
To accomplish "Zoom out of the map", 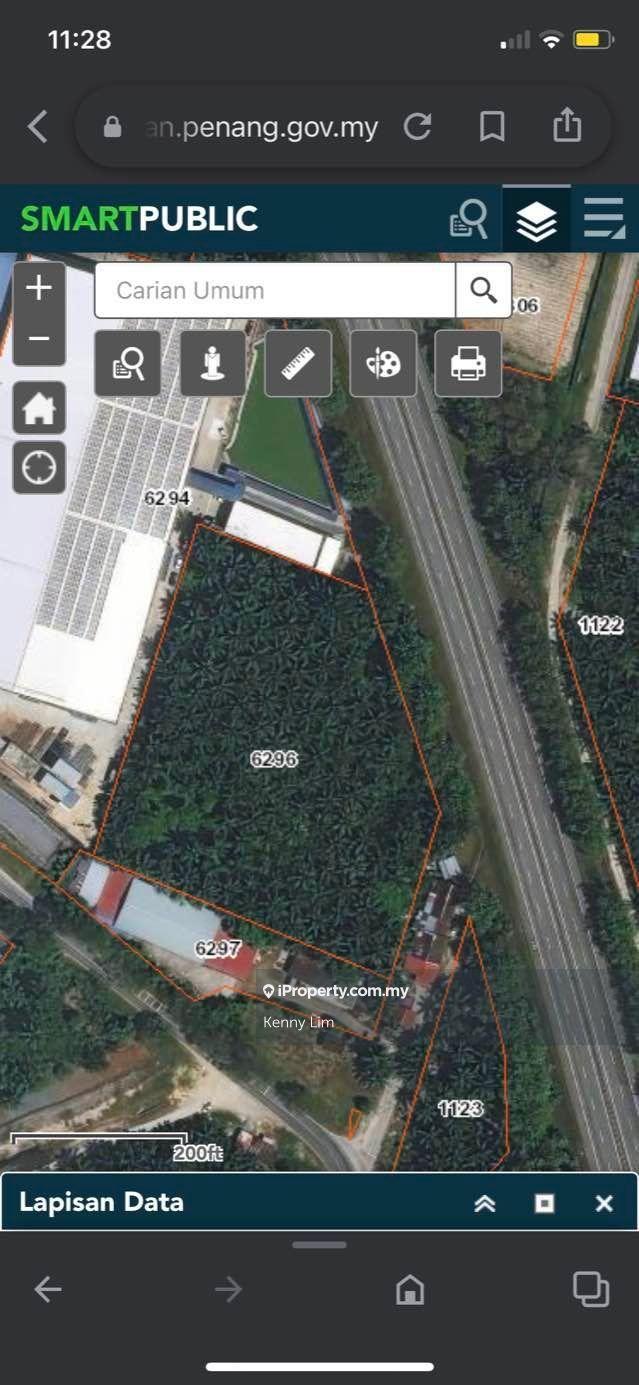I will click(x=39, y=339).
